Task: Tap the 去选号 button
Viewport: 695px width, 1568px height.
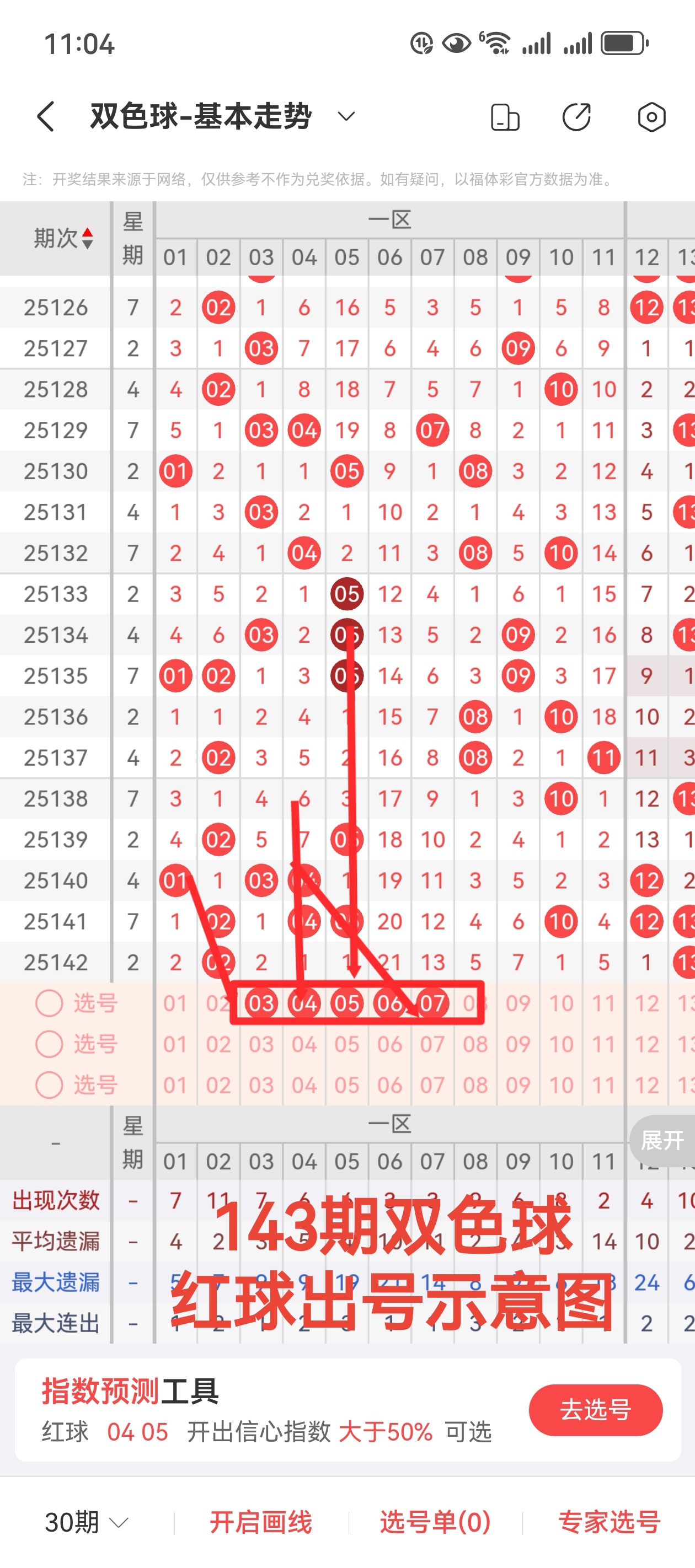Action: coord(595,1410)
